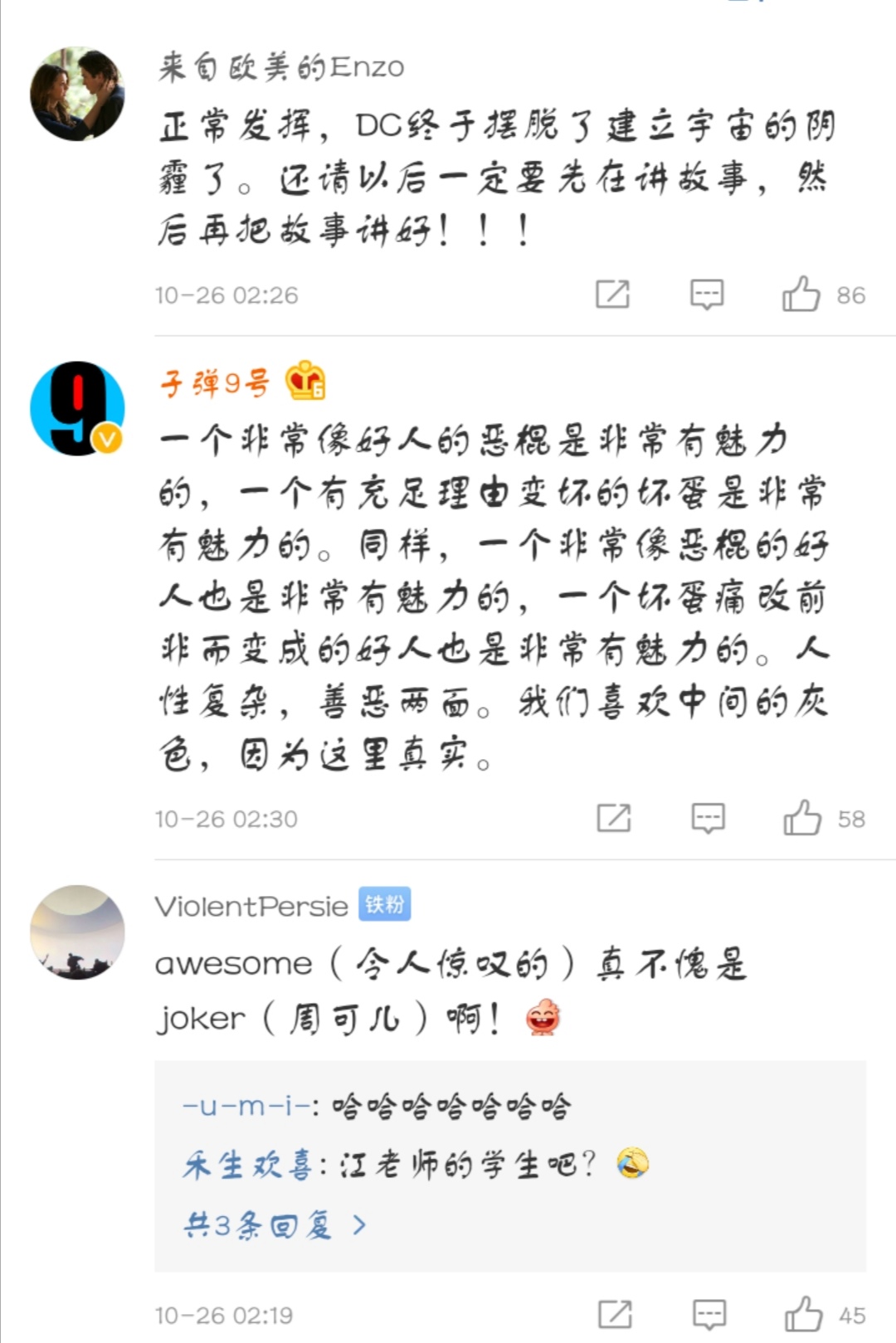This screenshot has height=1343, width=896.
Task: Click the forward icon under 子弹9号's comment
Action: 613,819
